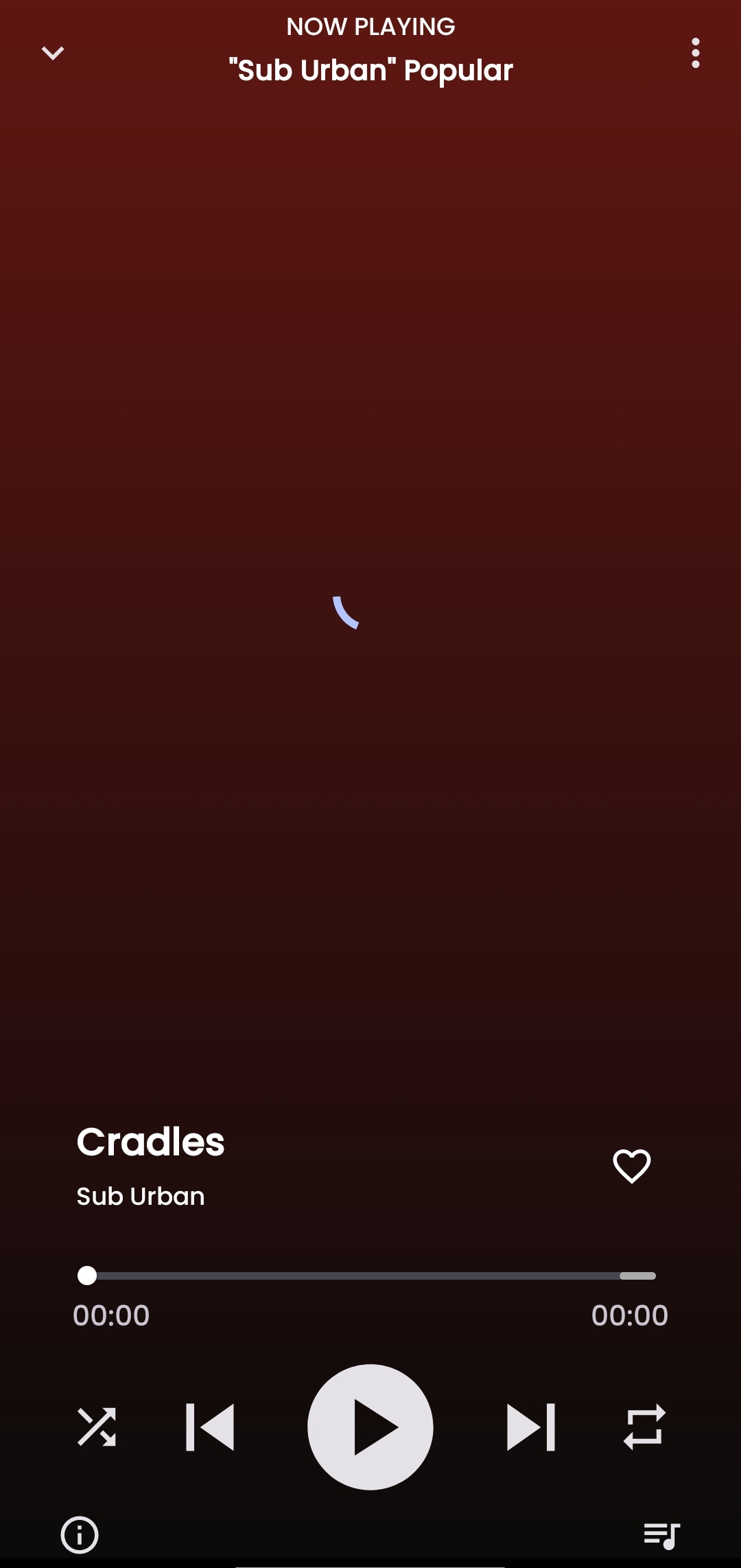Like the song Cradles

[x=631, y=1166]
